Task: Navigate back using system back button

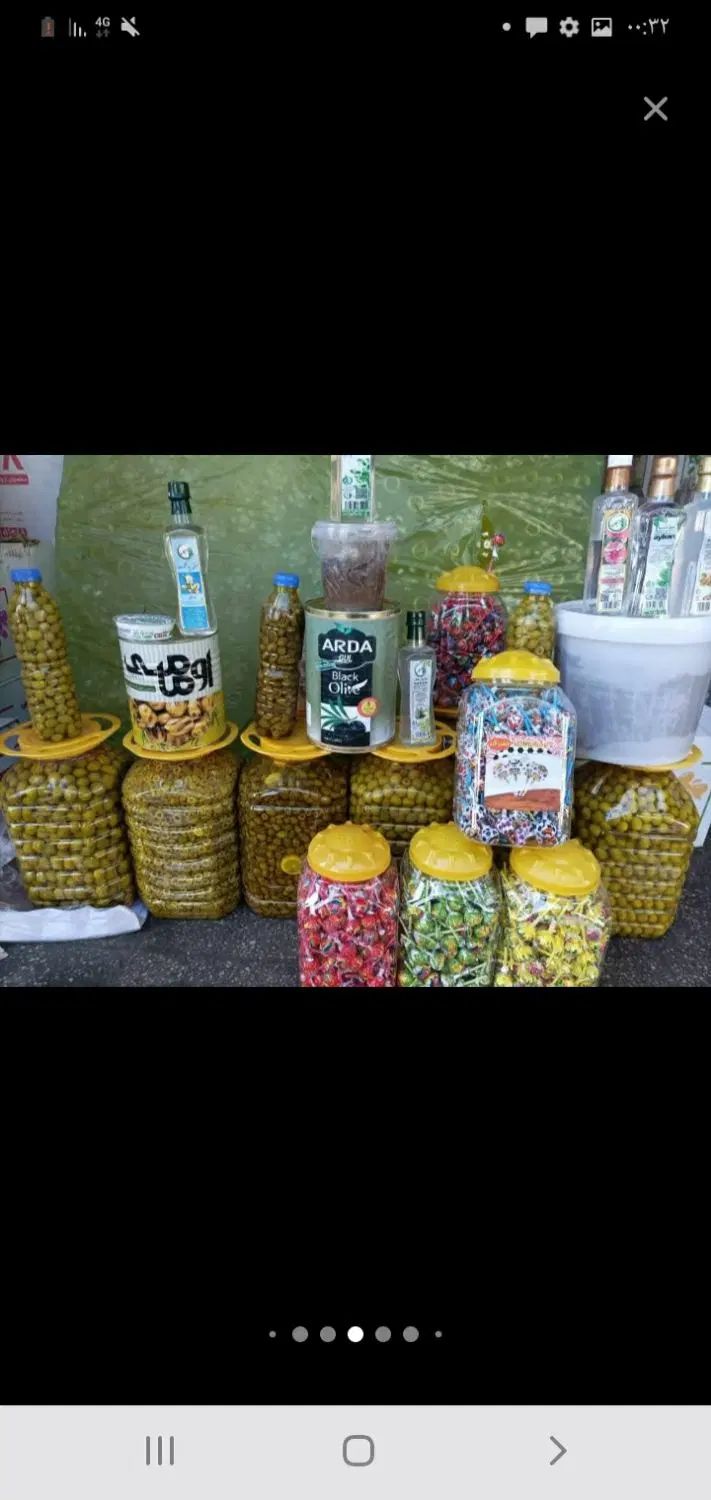Action: (557, 1450)
